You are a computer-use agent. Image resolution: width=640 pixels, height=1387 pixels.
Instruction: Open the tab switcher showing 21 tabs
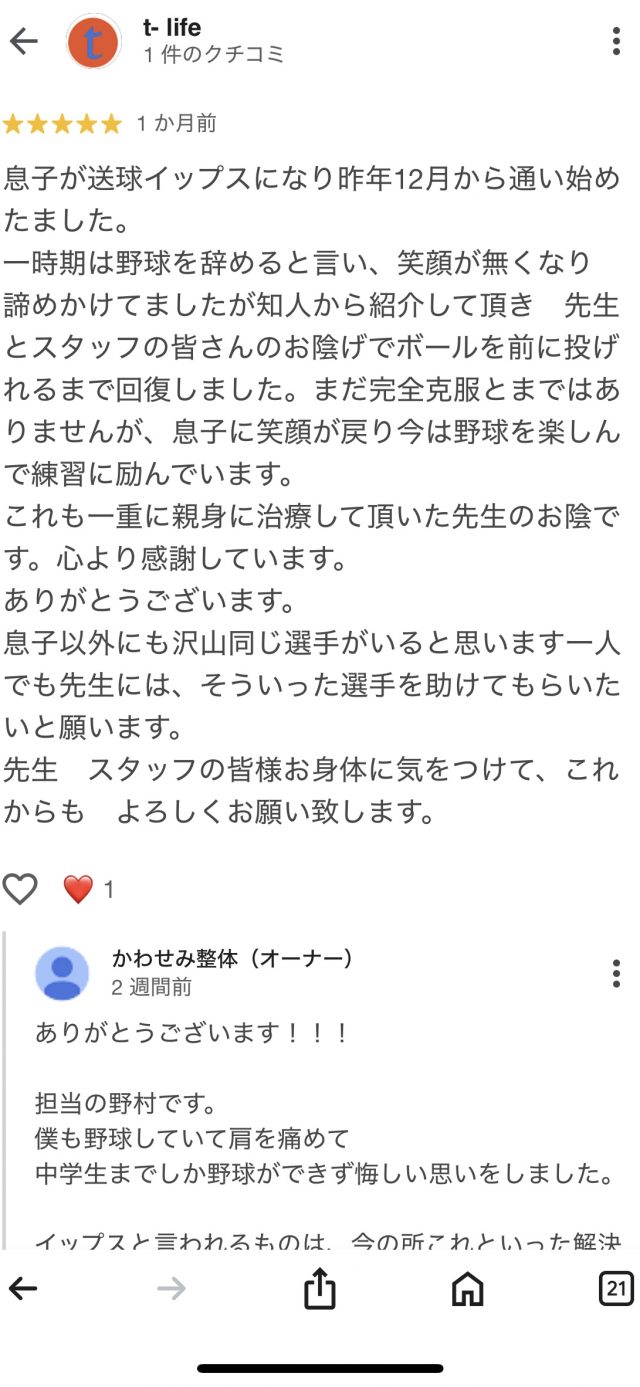click(616, 1288)
